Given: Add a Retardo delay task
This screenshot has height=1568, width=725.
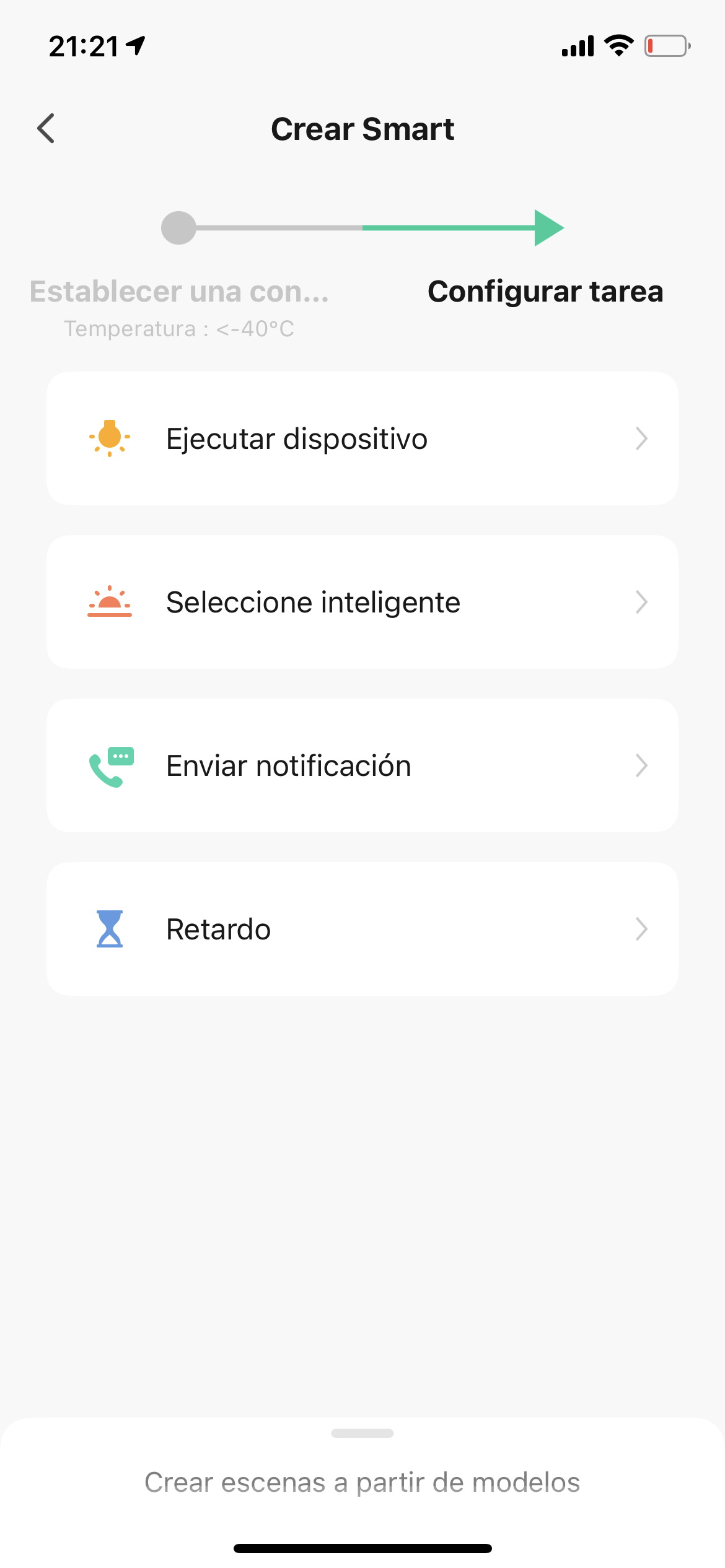Looking at the screenshot, I should [362, 929].
